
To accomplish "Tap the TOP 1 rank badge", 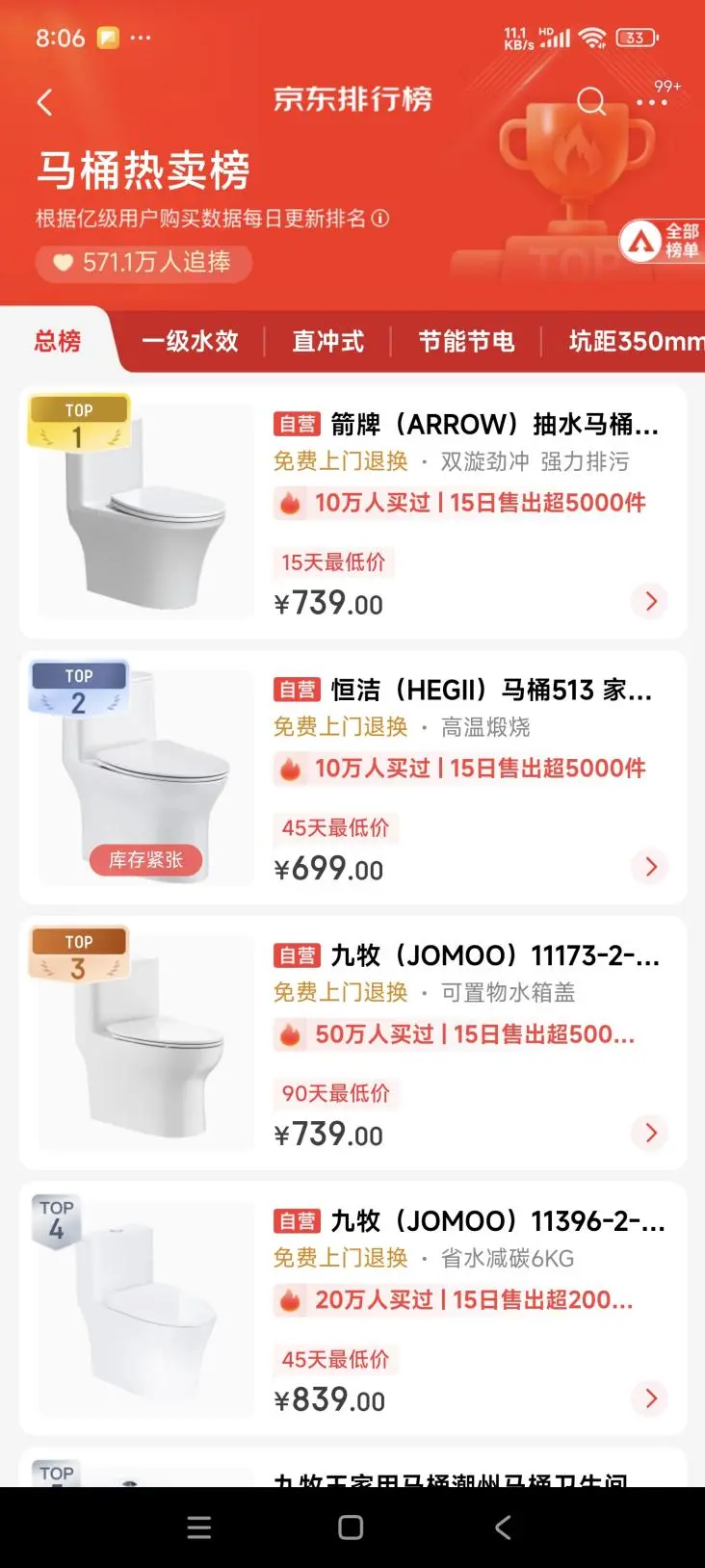I will coord(79,419).
